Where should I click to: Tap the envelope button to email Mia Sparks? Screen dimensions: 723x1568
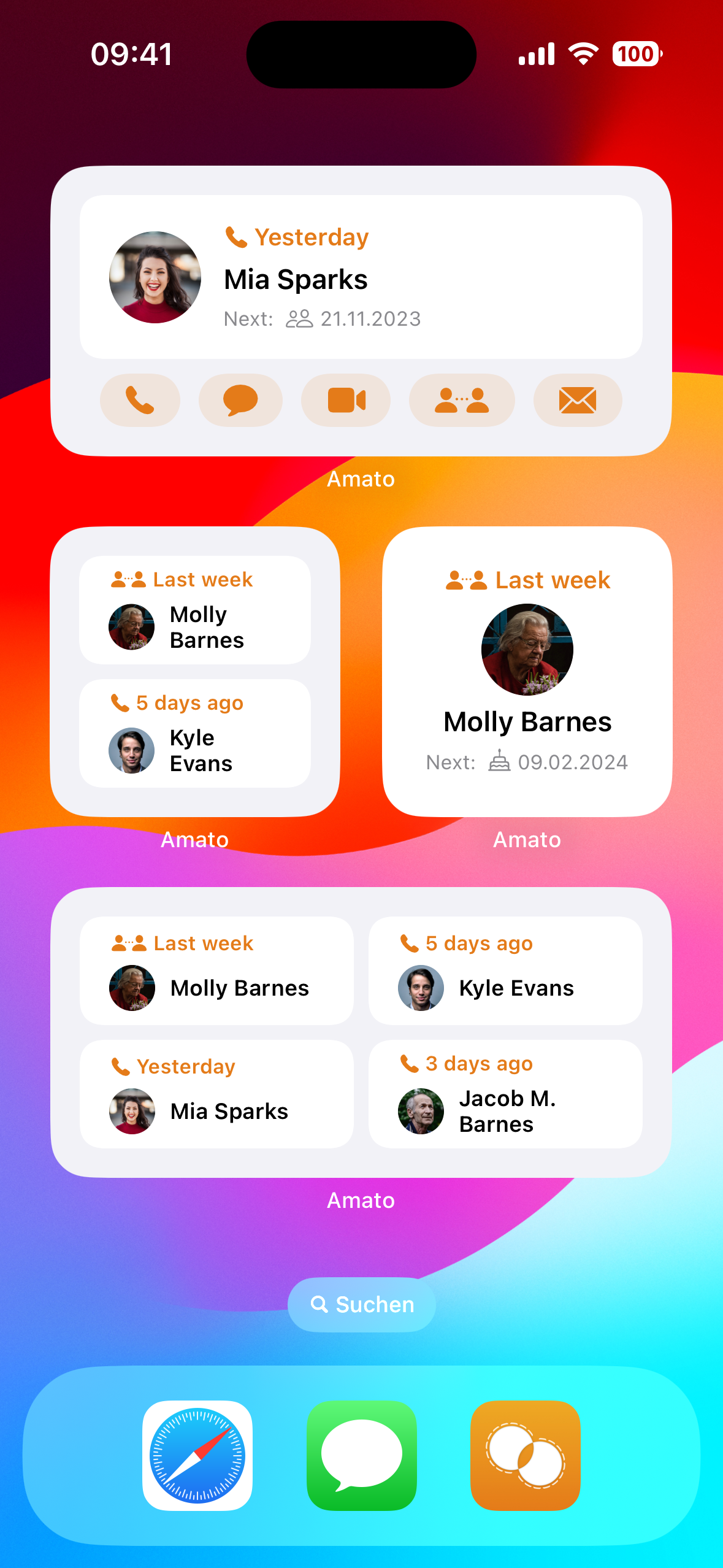click(x=578, y=400)
